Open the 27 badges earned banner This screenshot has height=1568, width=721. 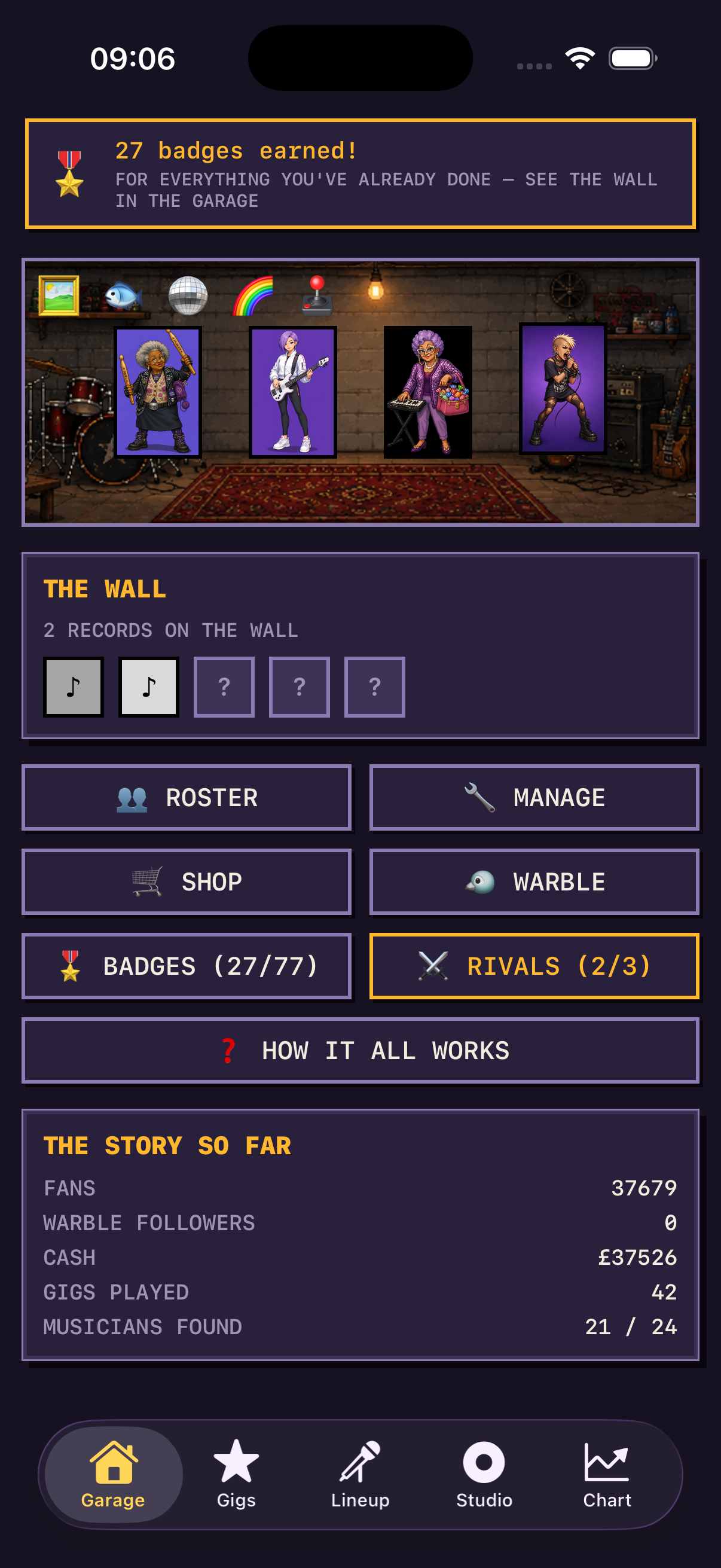coord(360,174)
